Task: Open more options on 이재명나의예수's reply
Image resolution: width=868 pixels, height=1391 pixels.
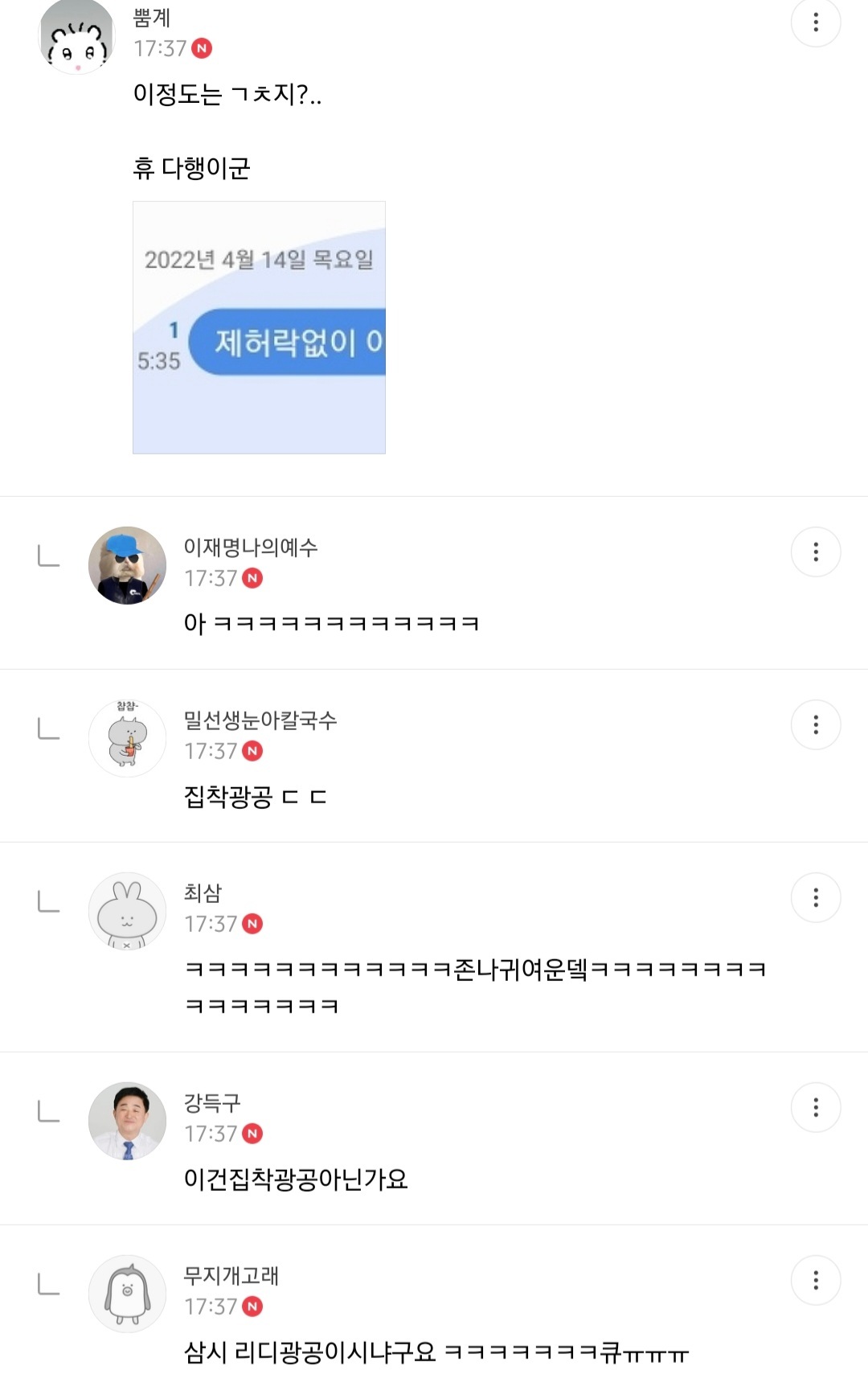Action: coord(816,552)
